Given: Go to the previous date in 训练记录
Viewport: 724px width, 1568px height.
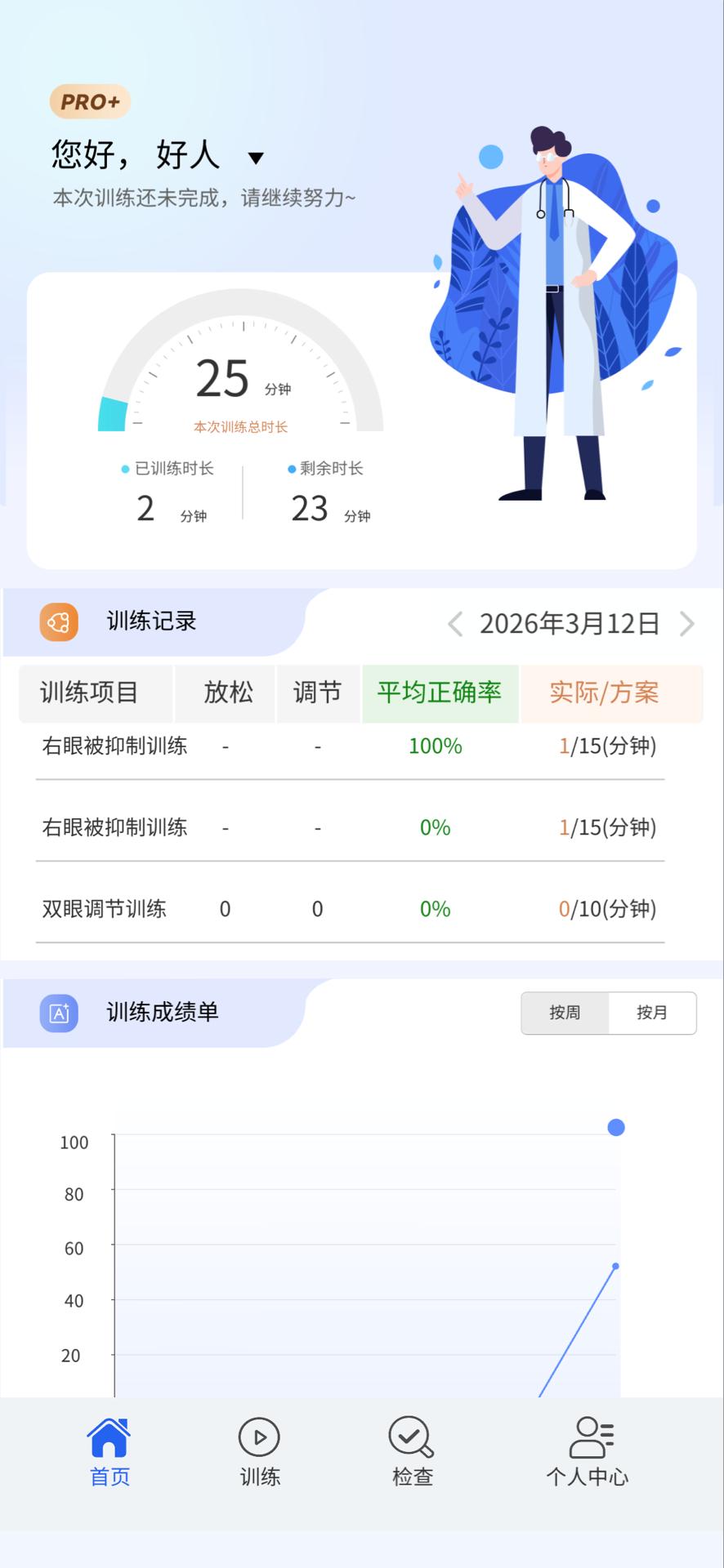Looking at the screenshot, I should [x=455, y=624].
